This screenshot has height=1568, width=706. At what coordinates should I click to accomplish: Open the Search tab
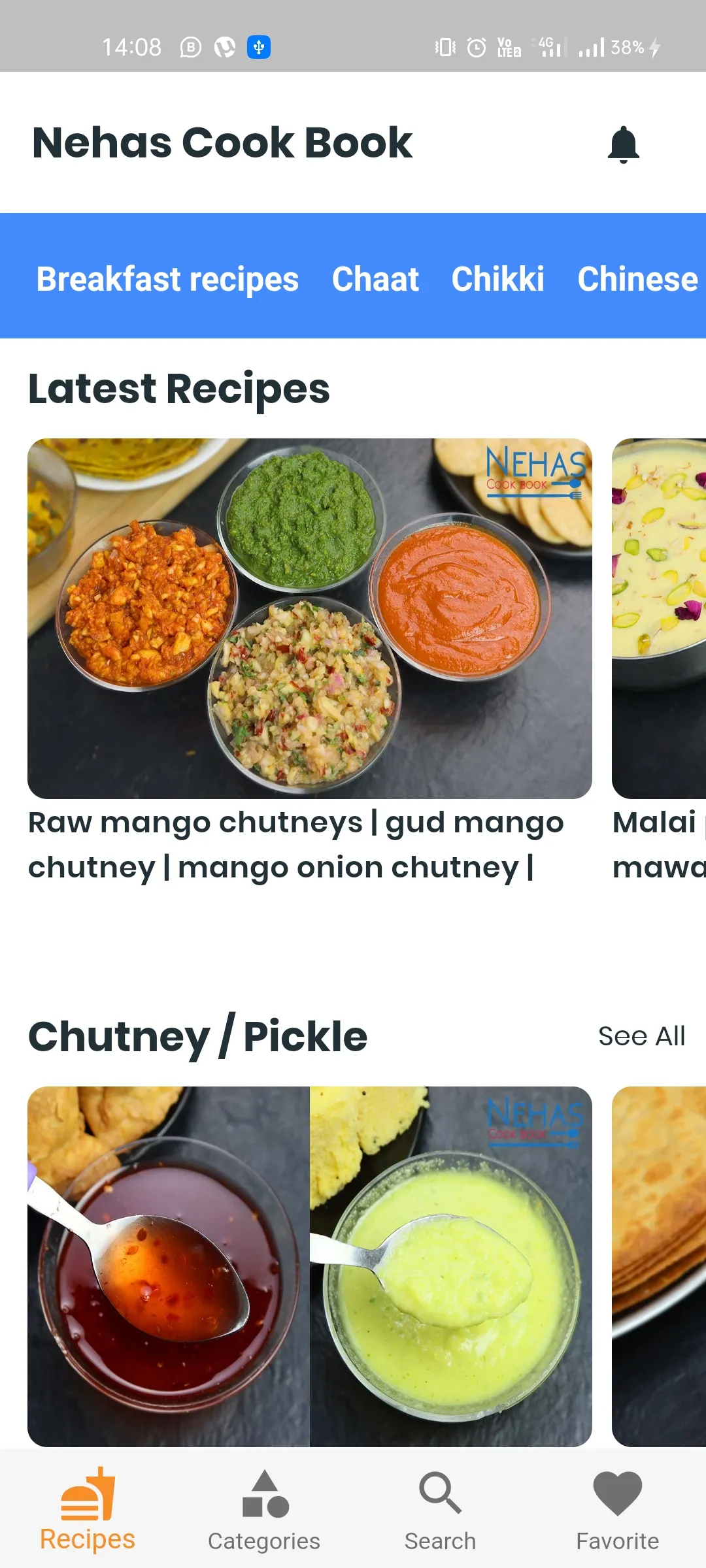pyautogui.click(x=440, y=1511)
